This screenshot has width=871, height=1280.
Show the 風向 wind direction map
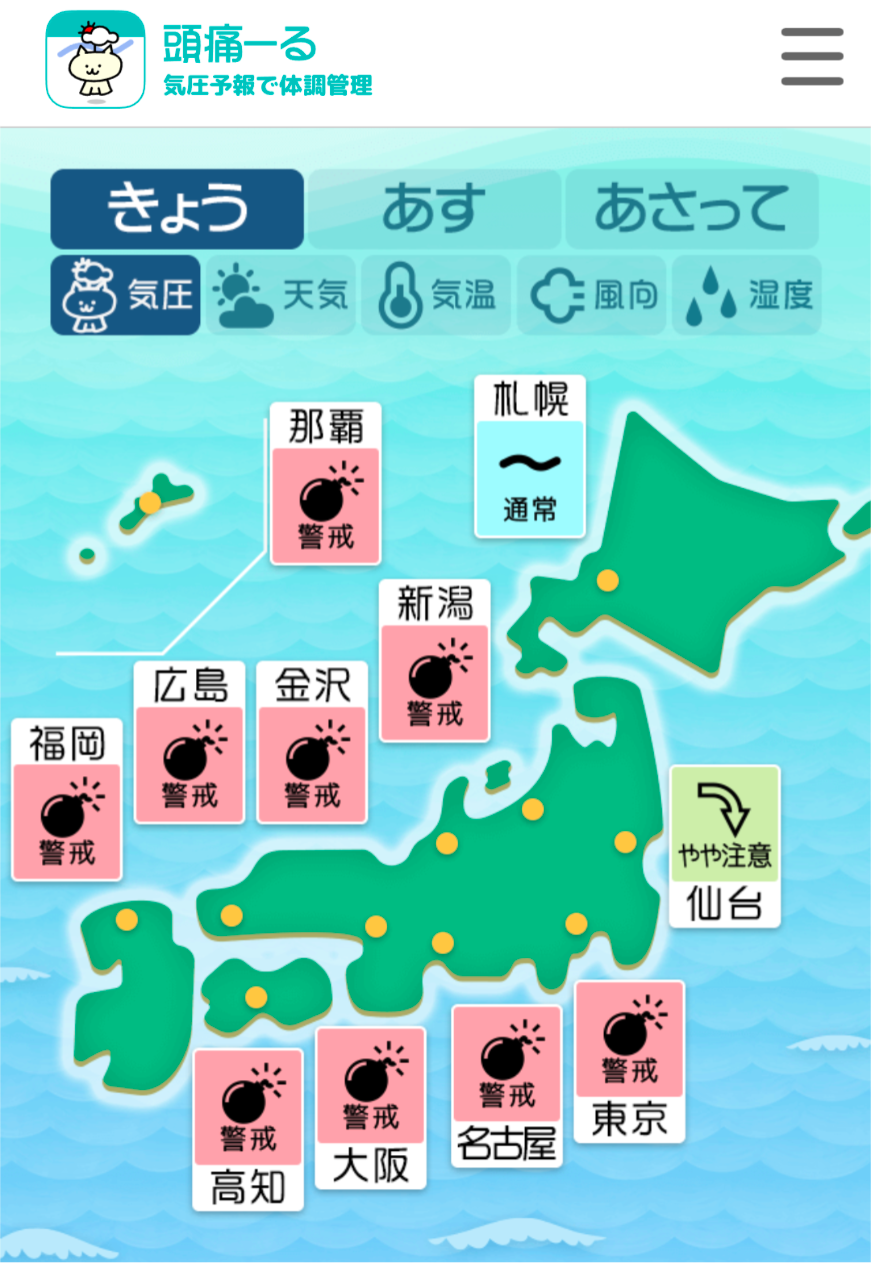[x=594, y=295]
